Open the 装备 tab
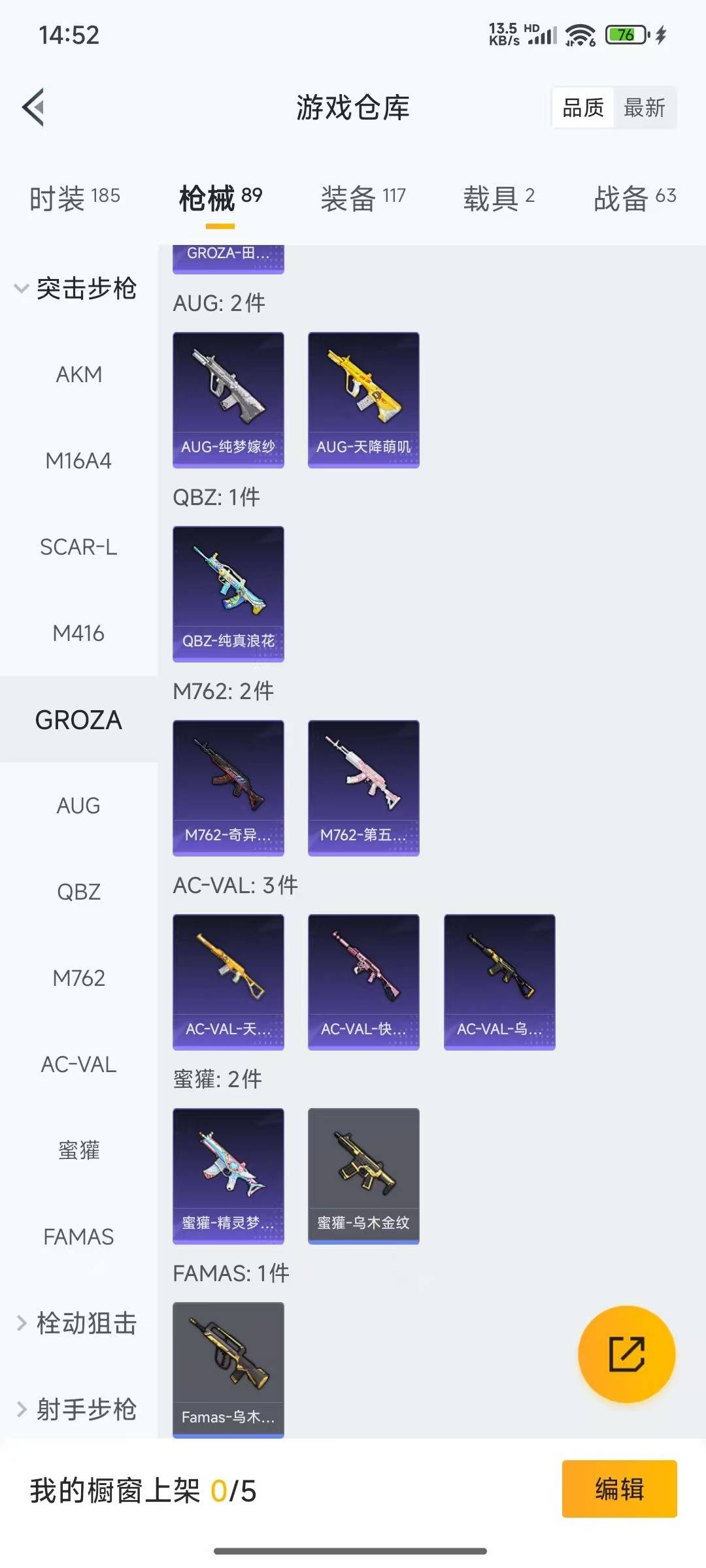706x1568 pixels. (363, 197)
